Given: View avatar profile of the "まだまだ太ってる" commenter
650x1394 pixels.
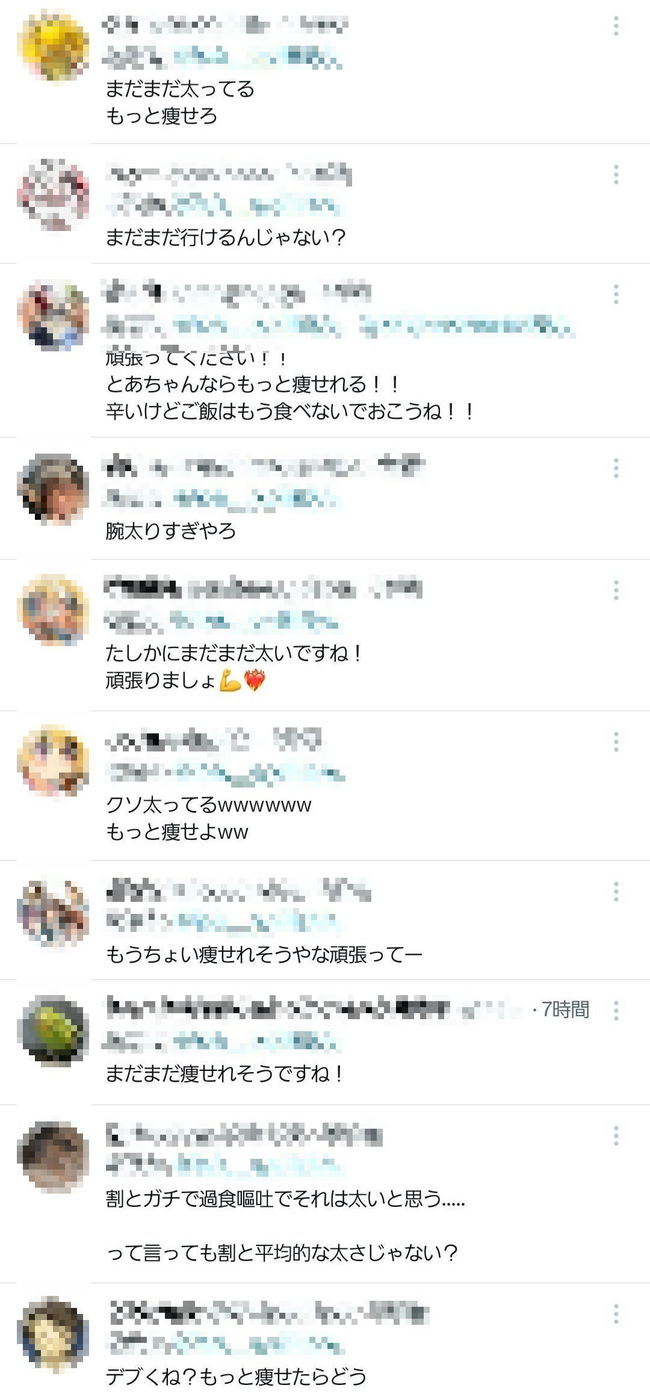Looking at the screenshot, I should coord(53,45).
